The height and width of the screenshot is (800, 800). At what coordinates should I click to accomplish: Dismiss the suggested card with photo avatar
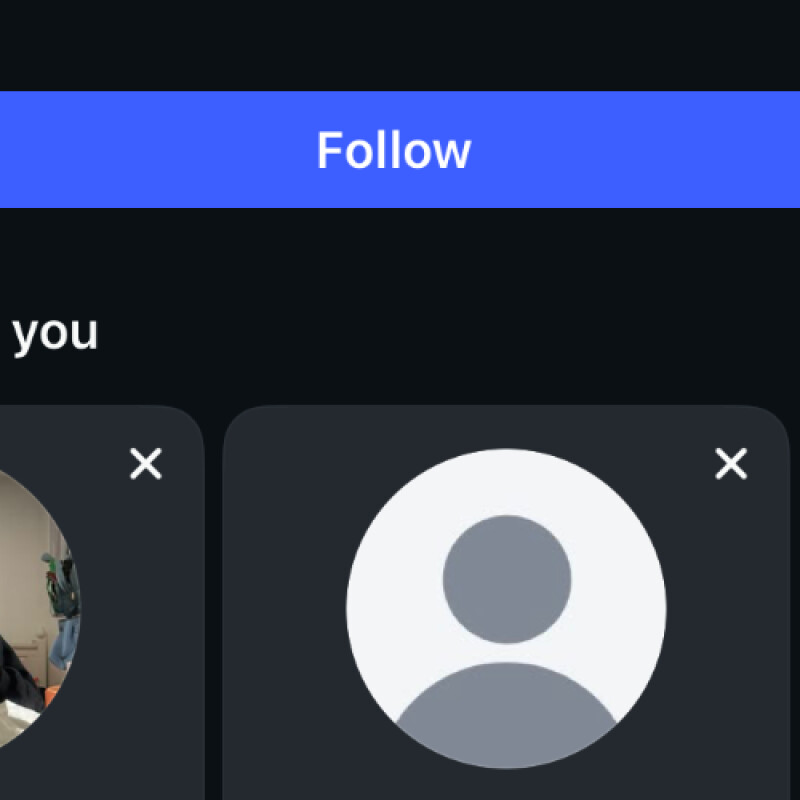coord(146,464)
